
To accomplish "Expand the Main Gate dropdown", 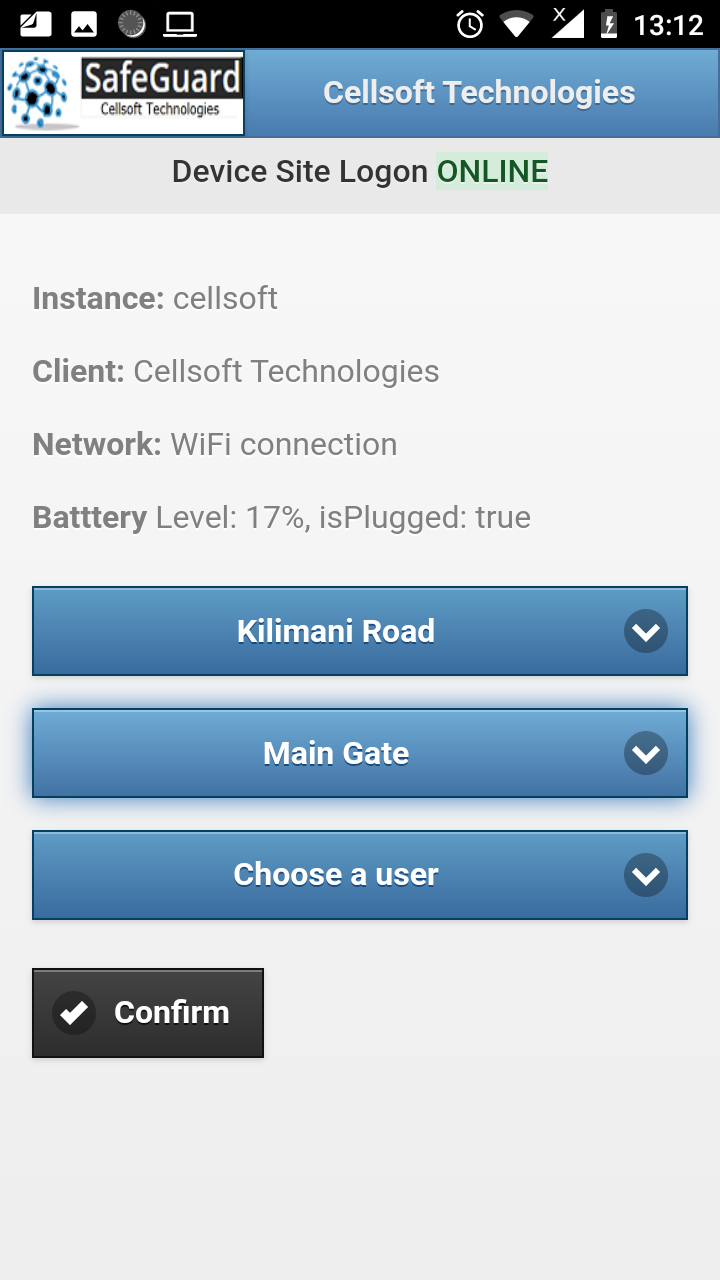I will (x=360, y=753).
